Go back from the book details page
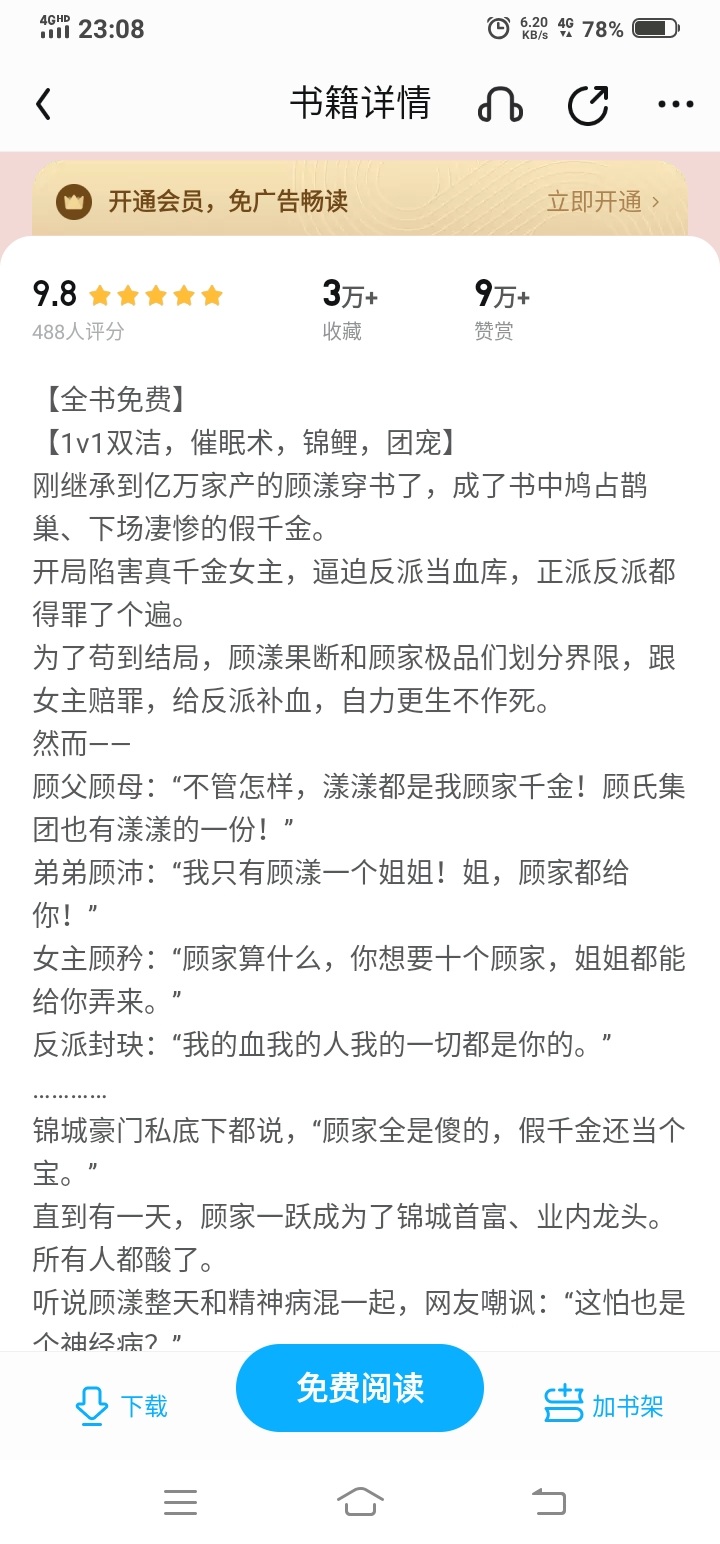 pyautogui.click(x=43, y=104)
